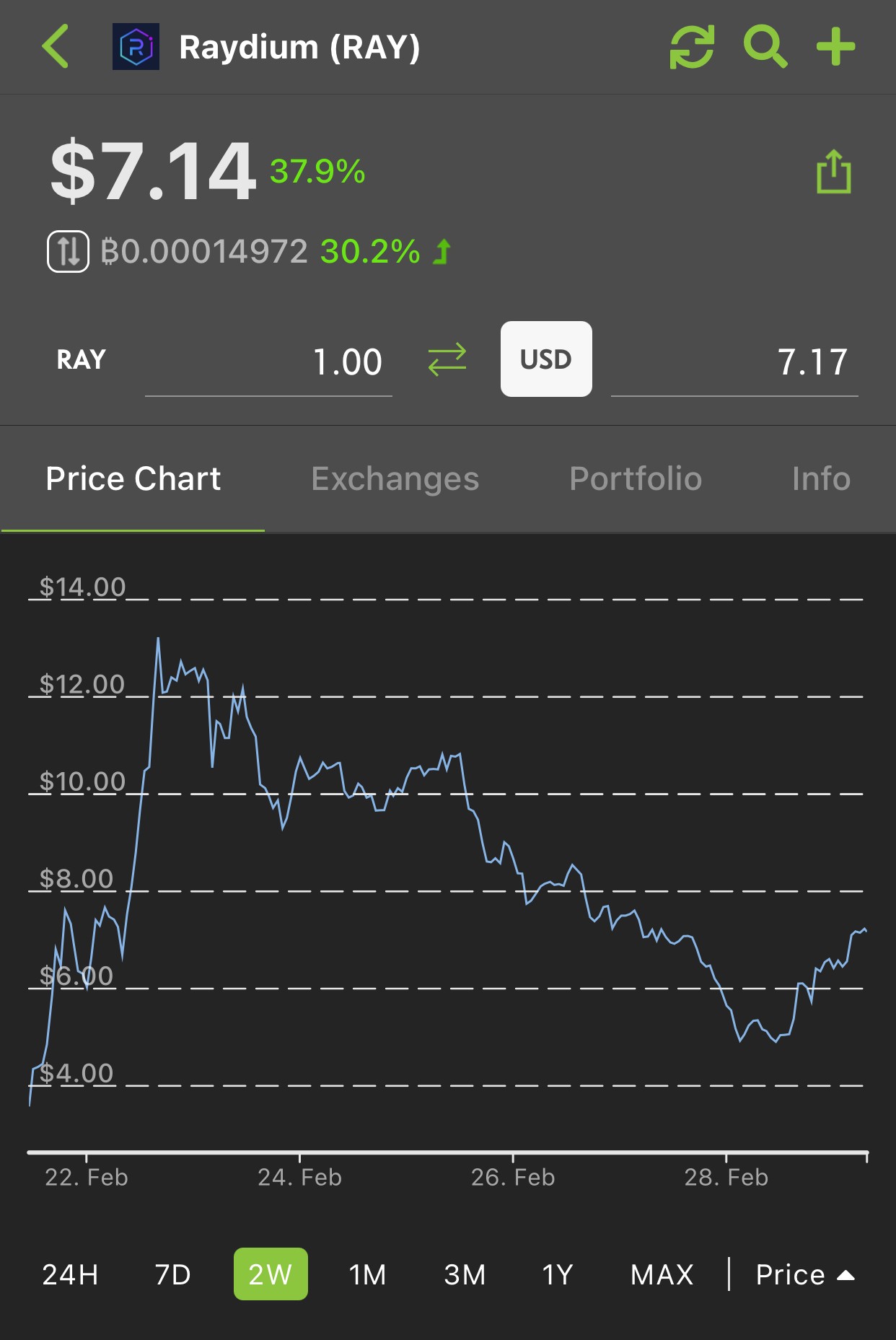Refresh the Raydium price data
Image resolution: width=896 pixels, height=1340 pixels.
click(692, 47)
